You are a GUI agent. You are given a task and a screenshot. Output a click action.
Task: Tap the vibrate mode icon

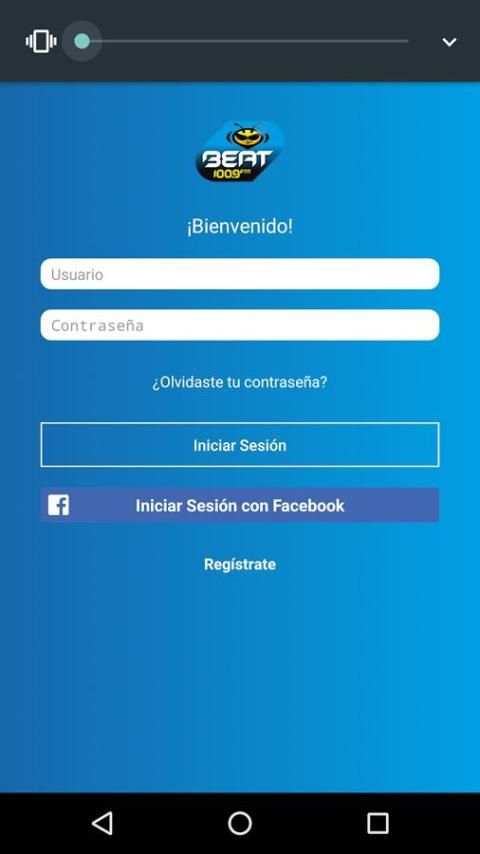click(41, 41)
